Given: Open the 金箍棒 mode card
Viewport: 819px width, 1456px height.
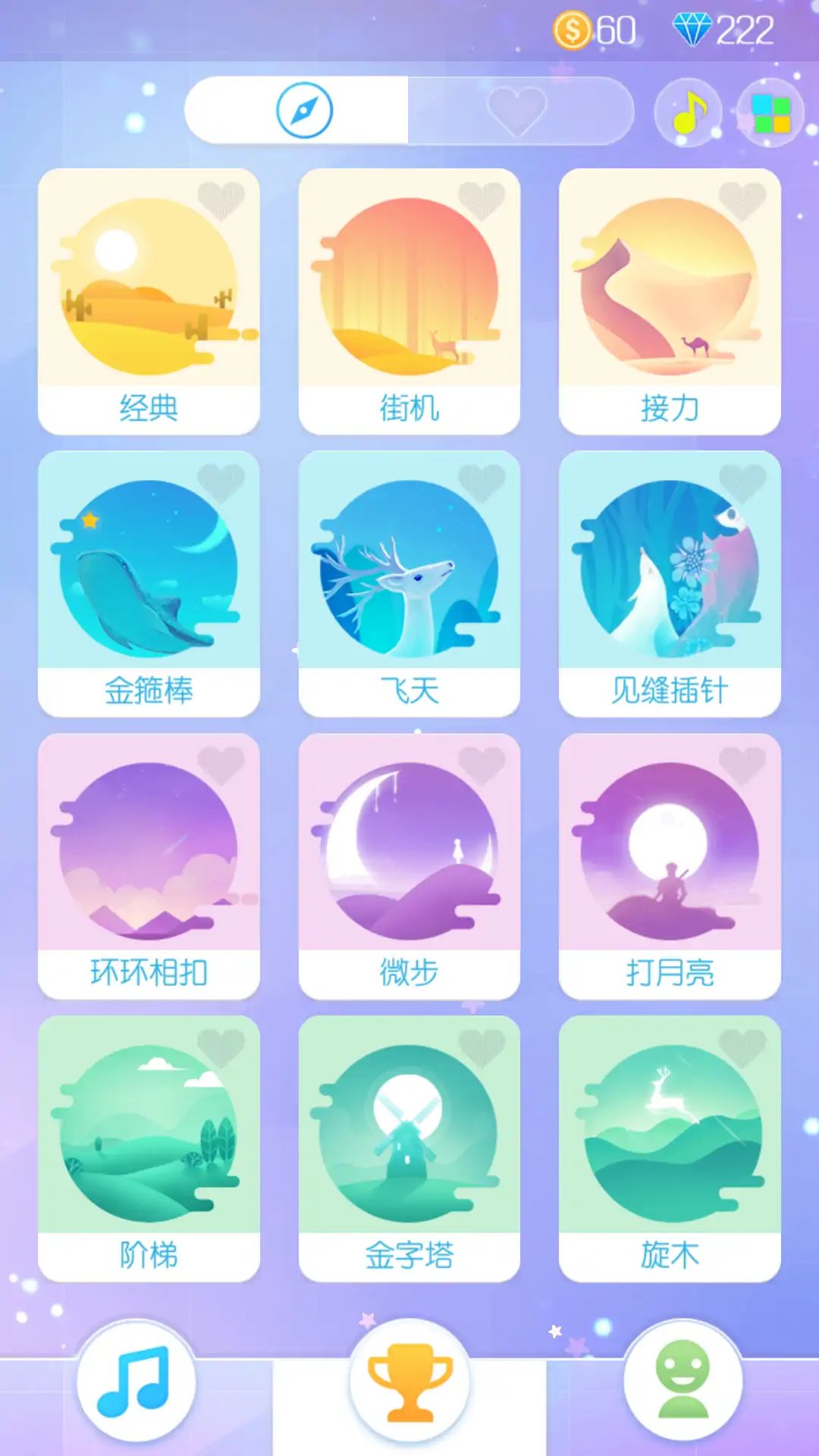Looking at the screenshot, I should [149, 582].
